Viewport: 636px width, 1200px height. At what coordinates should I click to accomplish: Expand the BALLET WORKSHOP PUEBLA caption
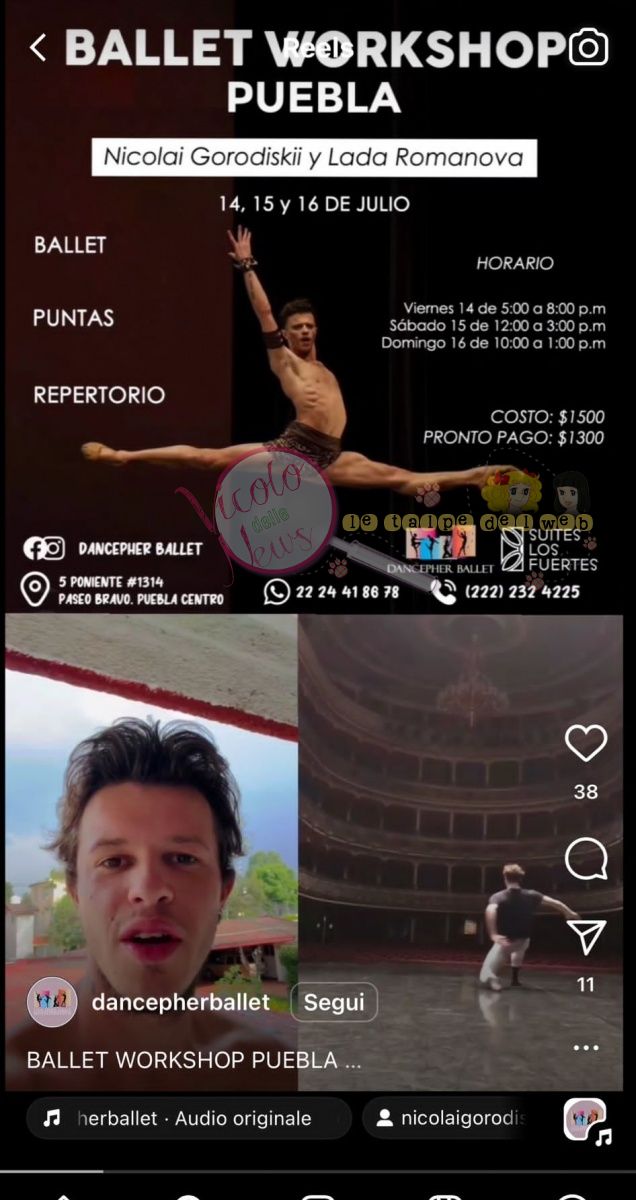(194, 1060)
